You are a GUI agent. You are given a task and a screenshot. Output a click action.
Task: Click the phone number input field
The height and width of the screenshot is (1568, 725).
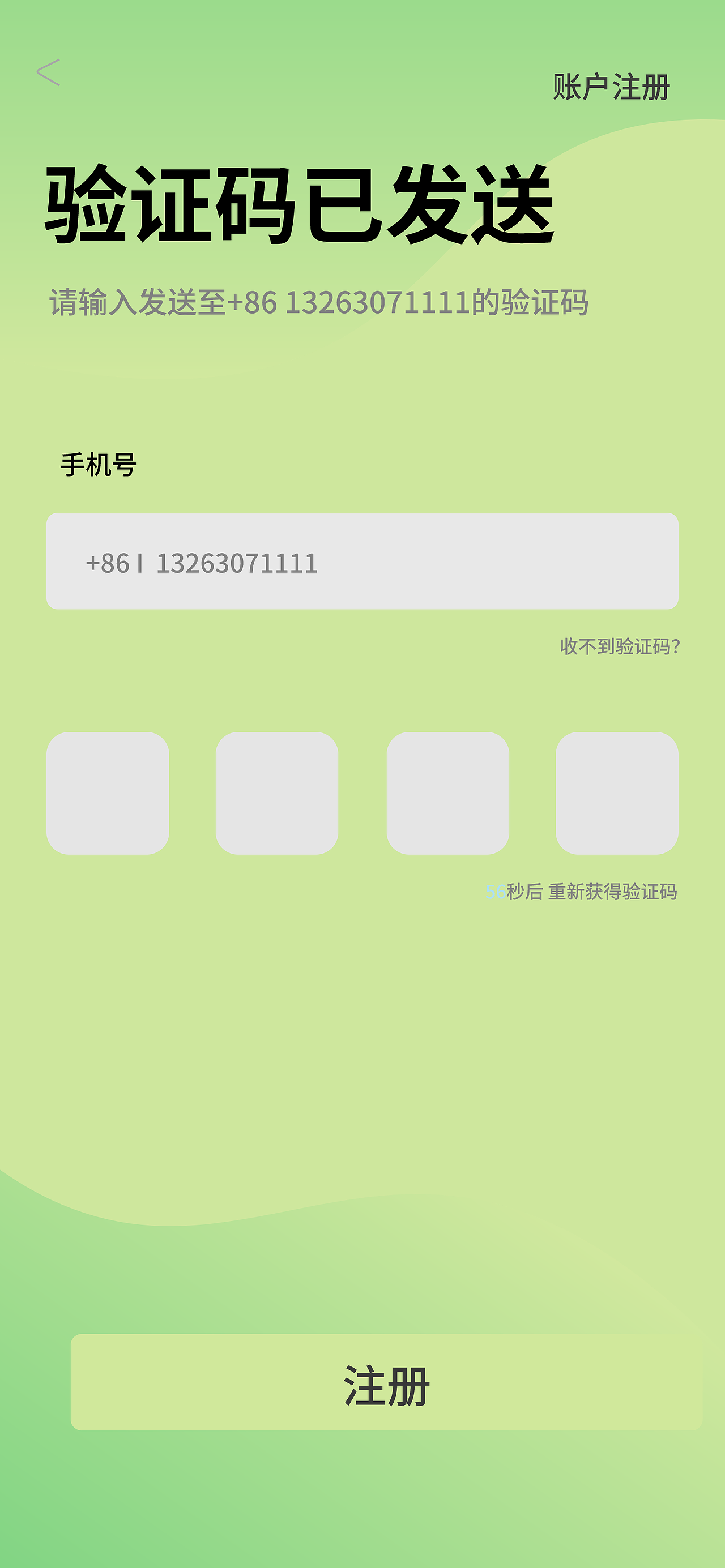[x=364, y=561]
